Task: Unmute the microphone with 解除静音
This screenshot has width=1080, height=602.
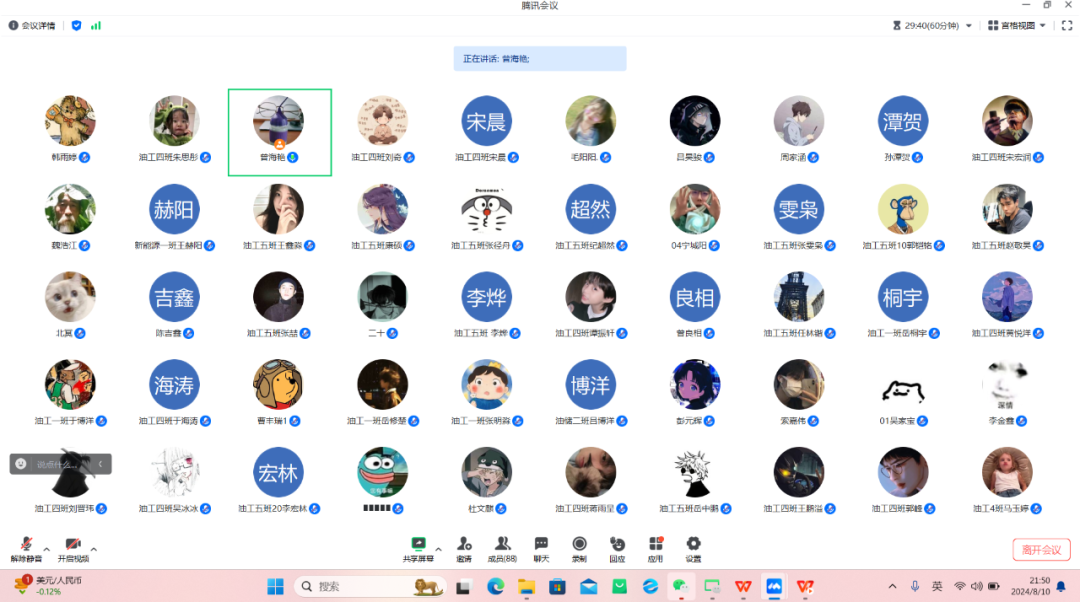Action: (26, 549)
